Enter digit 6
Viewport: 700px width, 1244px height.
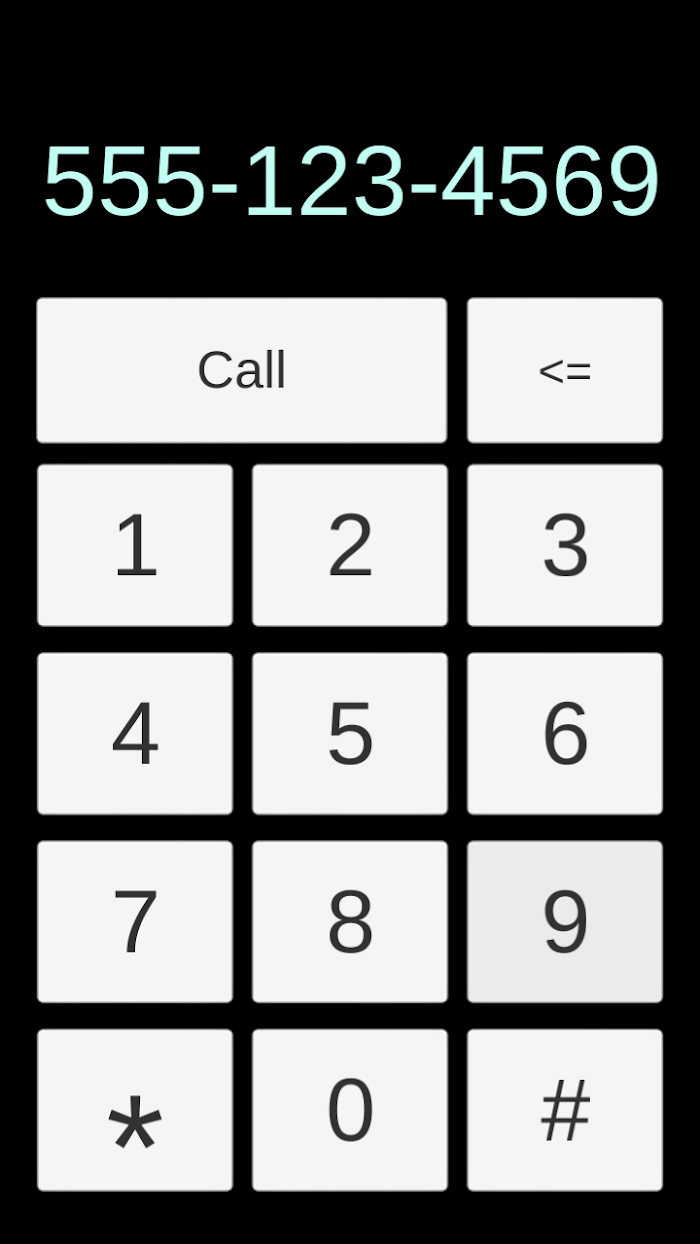point(565,733)
